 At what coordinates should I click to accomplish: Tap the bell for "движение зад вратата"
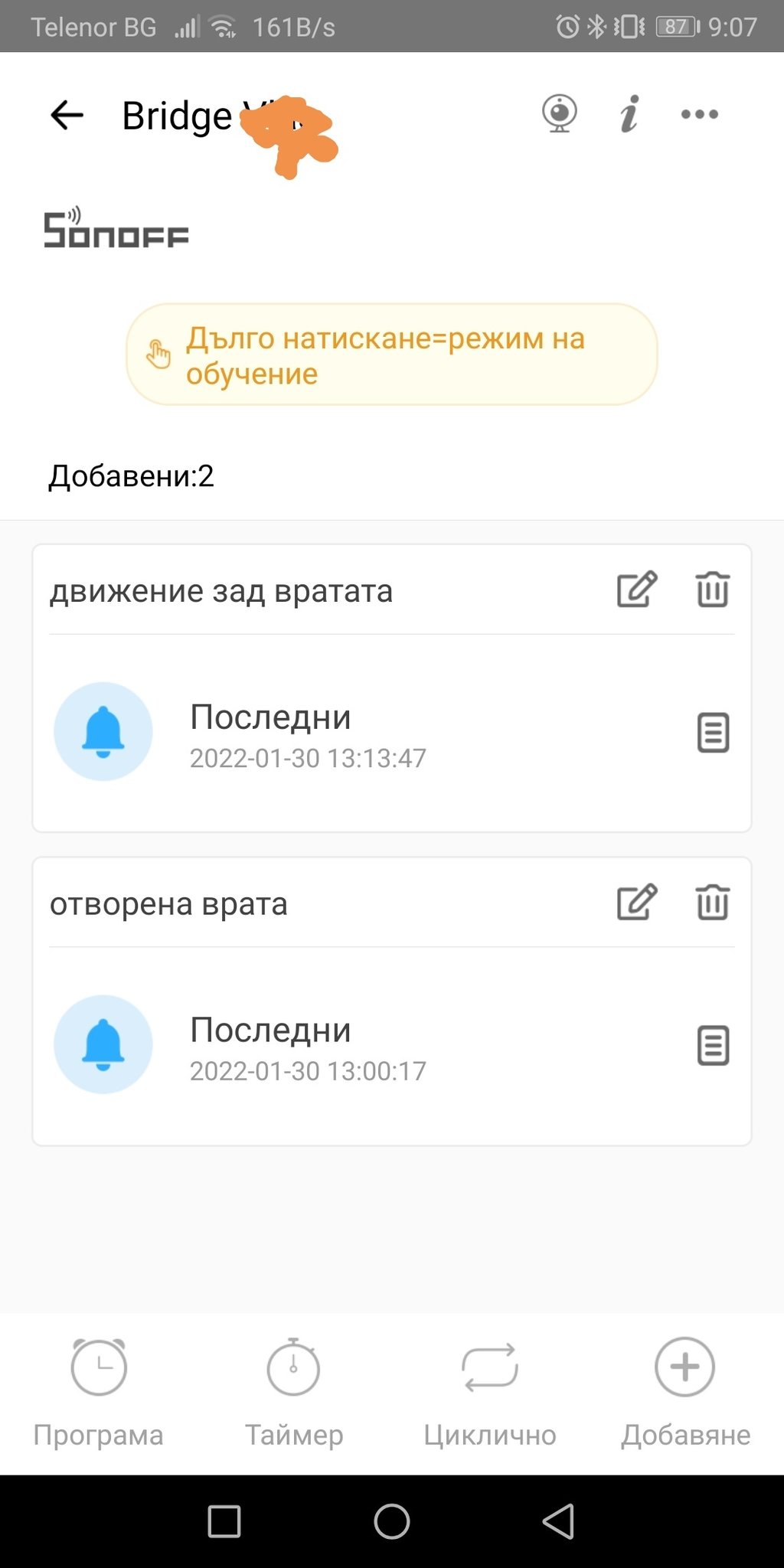103,731
